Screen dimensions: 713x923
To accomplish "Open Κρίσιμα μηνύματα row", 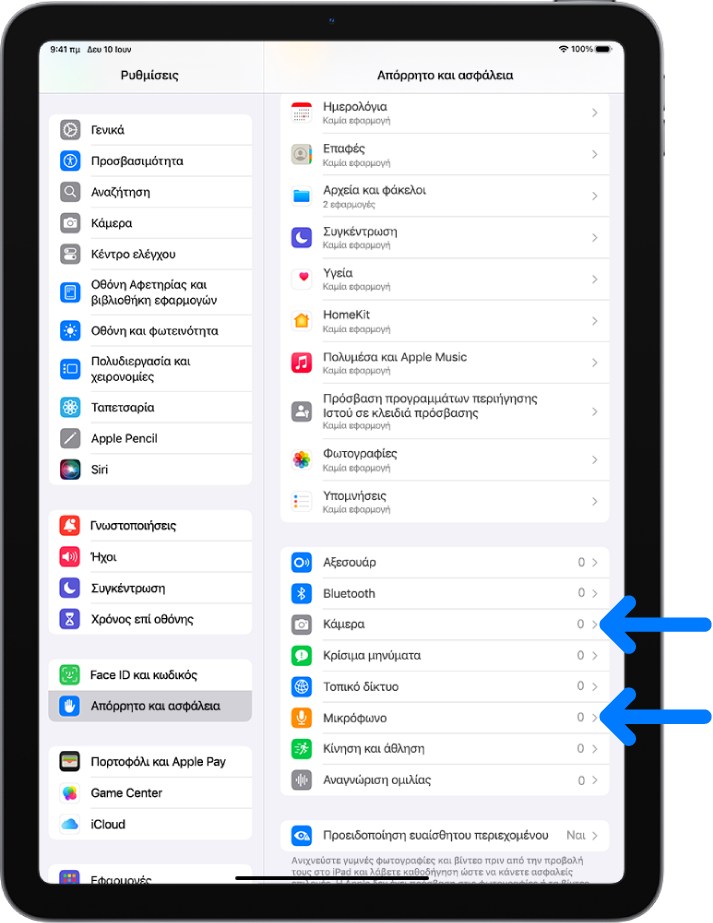I will click(x=444, y=656).
